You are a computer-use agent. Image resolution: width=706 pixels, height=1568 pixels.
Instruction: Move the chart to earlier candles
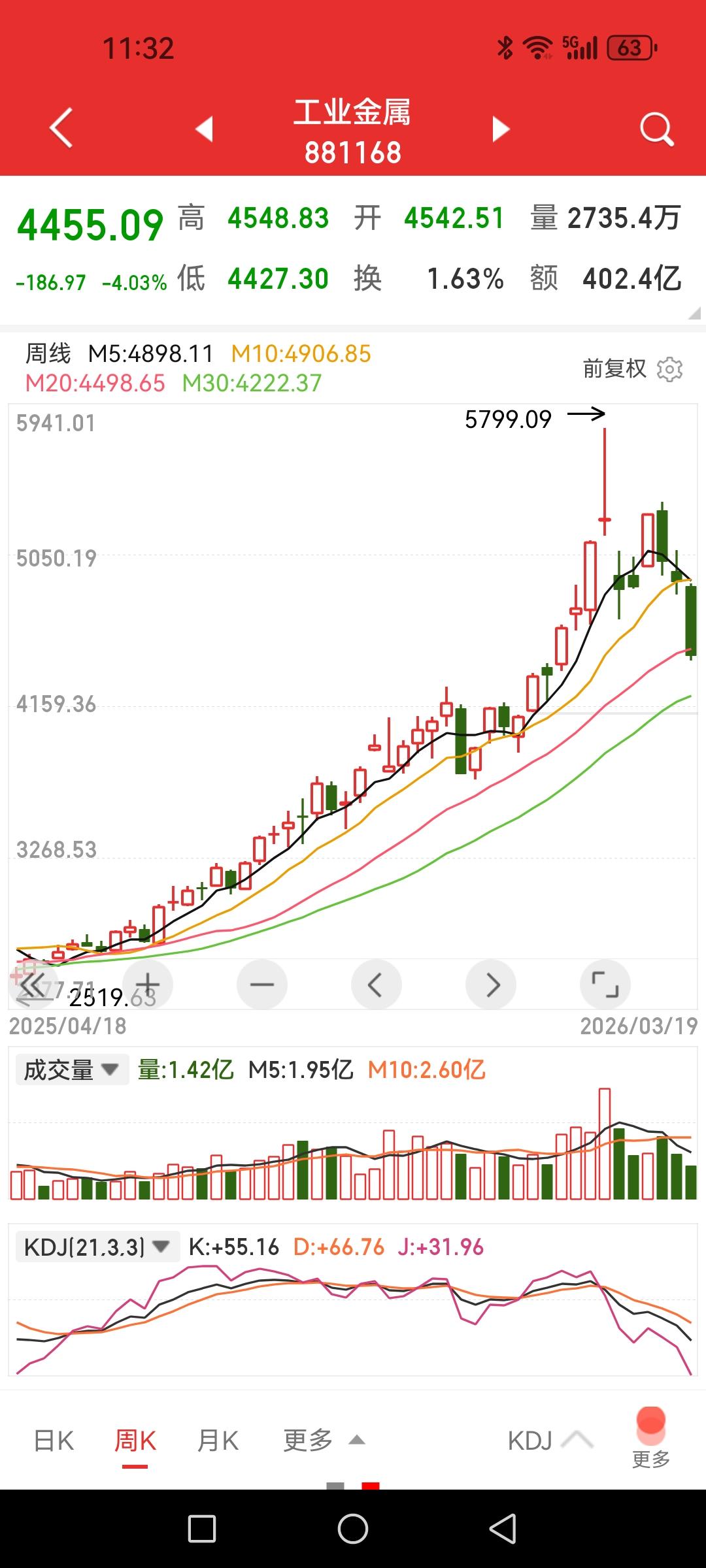pyautogui.click(x=376, y=984)
